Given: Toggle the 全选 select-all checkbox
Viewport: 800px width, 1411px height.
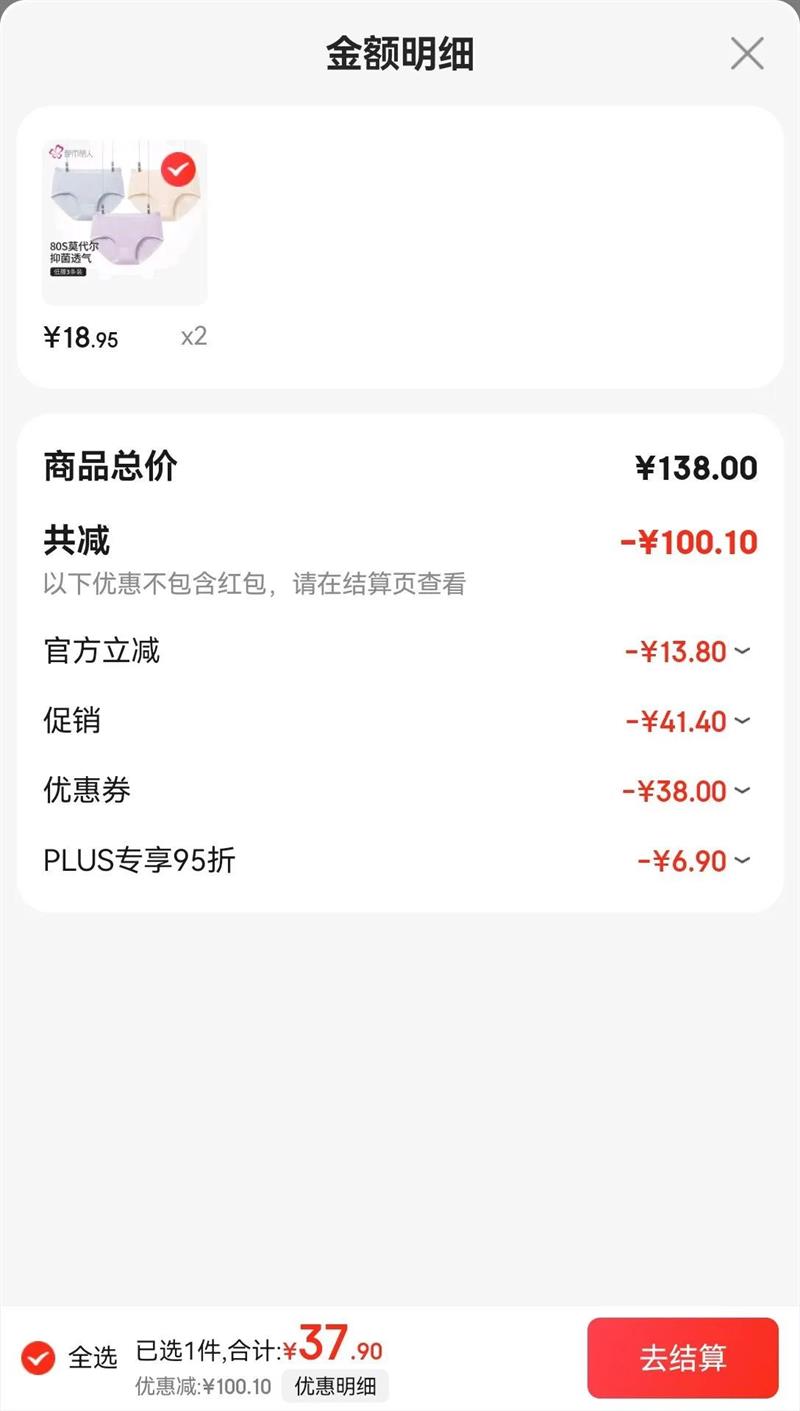Looking at the screenshot, I should [39, 1357].
